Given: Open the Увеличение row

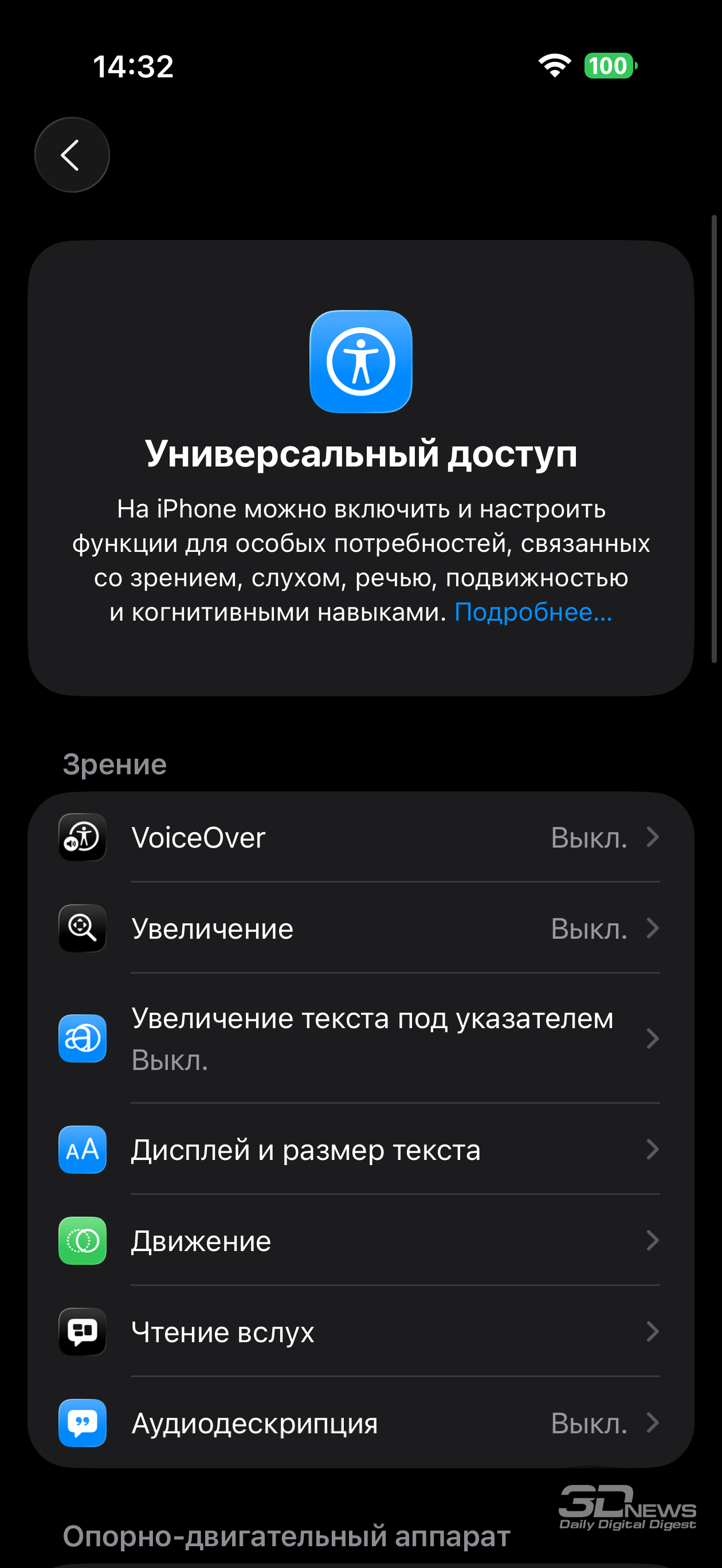Looking at the screenshot, I should (x=359, y=929).
